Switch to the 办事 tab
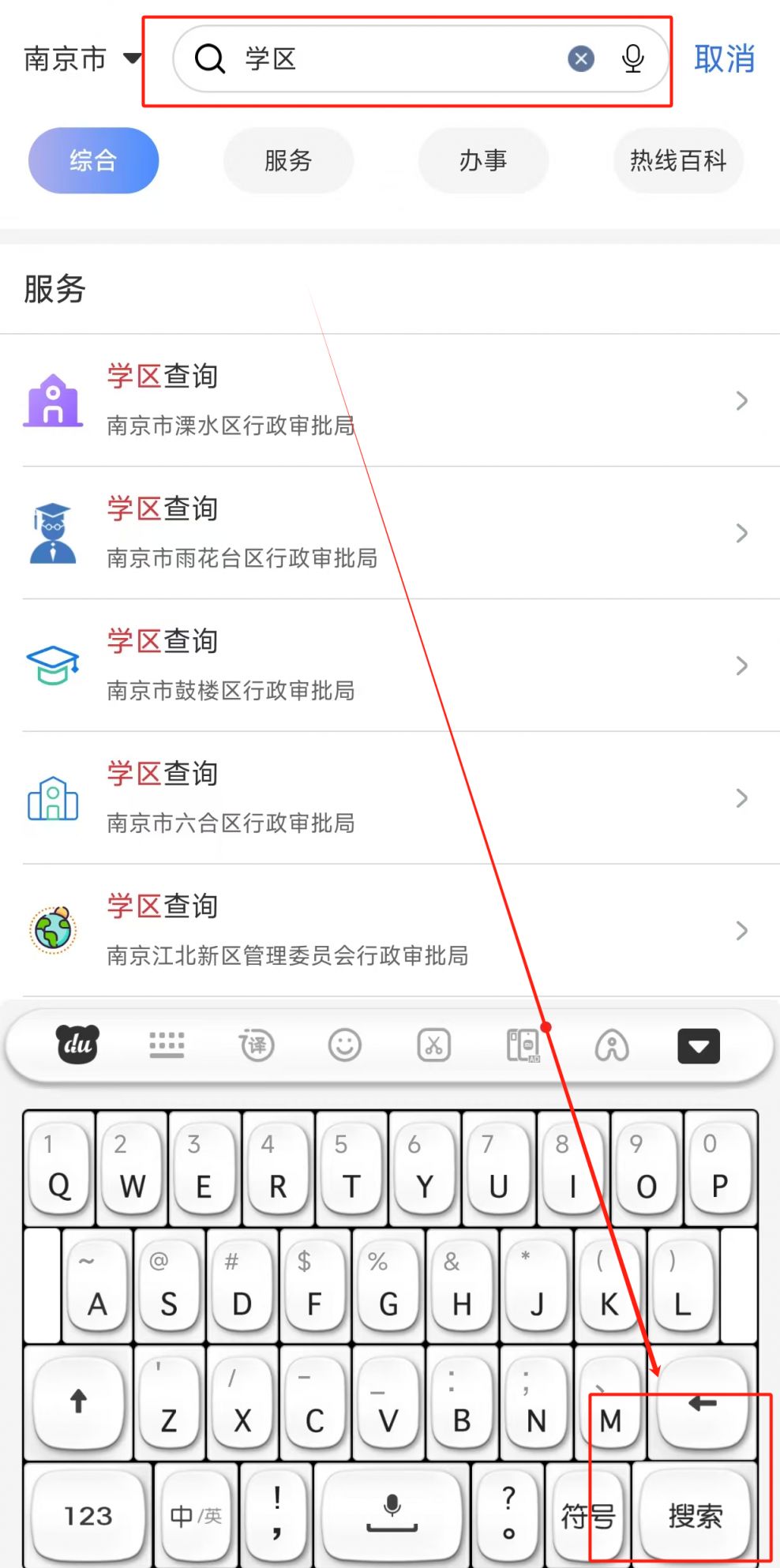Screen dimensions: 780x1568 coord(483,160)
